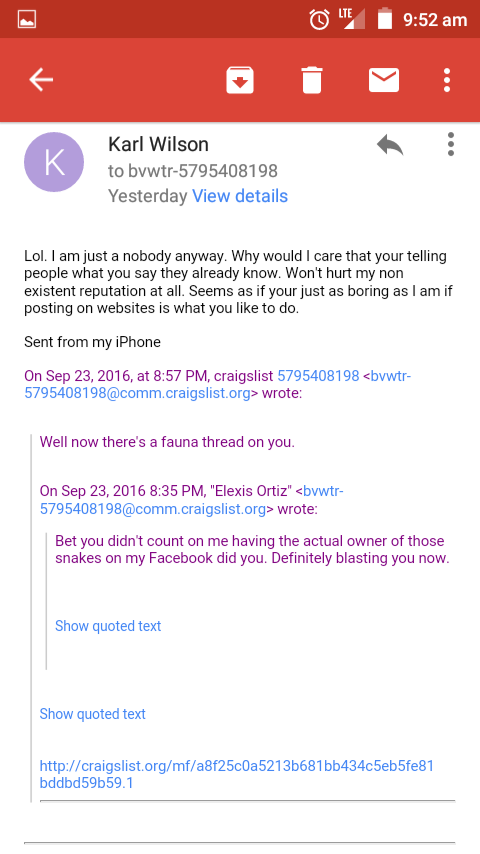Open message options next to reply arrow
The image size is (480, 854).
450,145
